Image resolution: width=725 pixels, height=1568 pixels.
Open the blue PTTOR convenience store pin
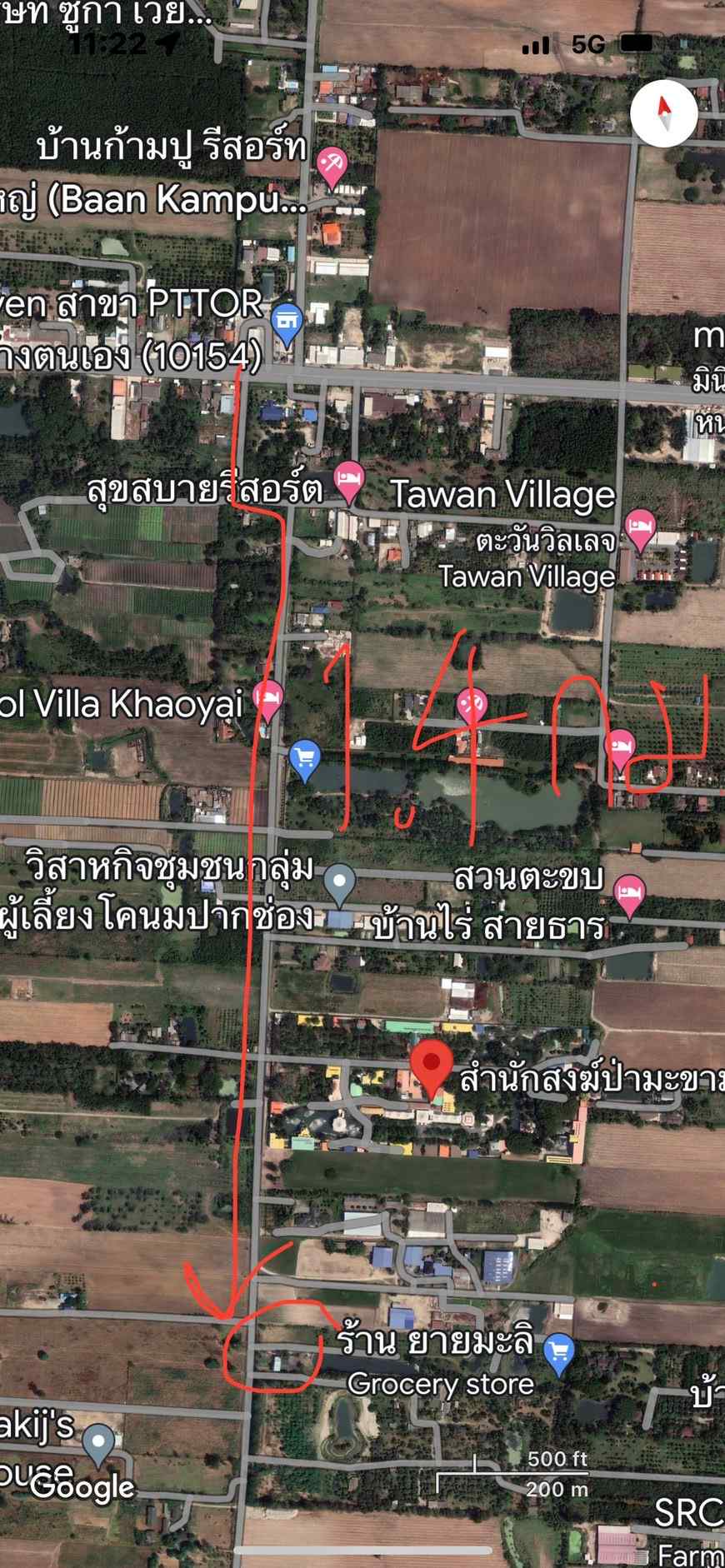coord(287,321)
